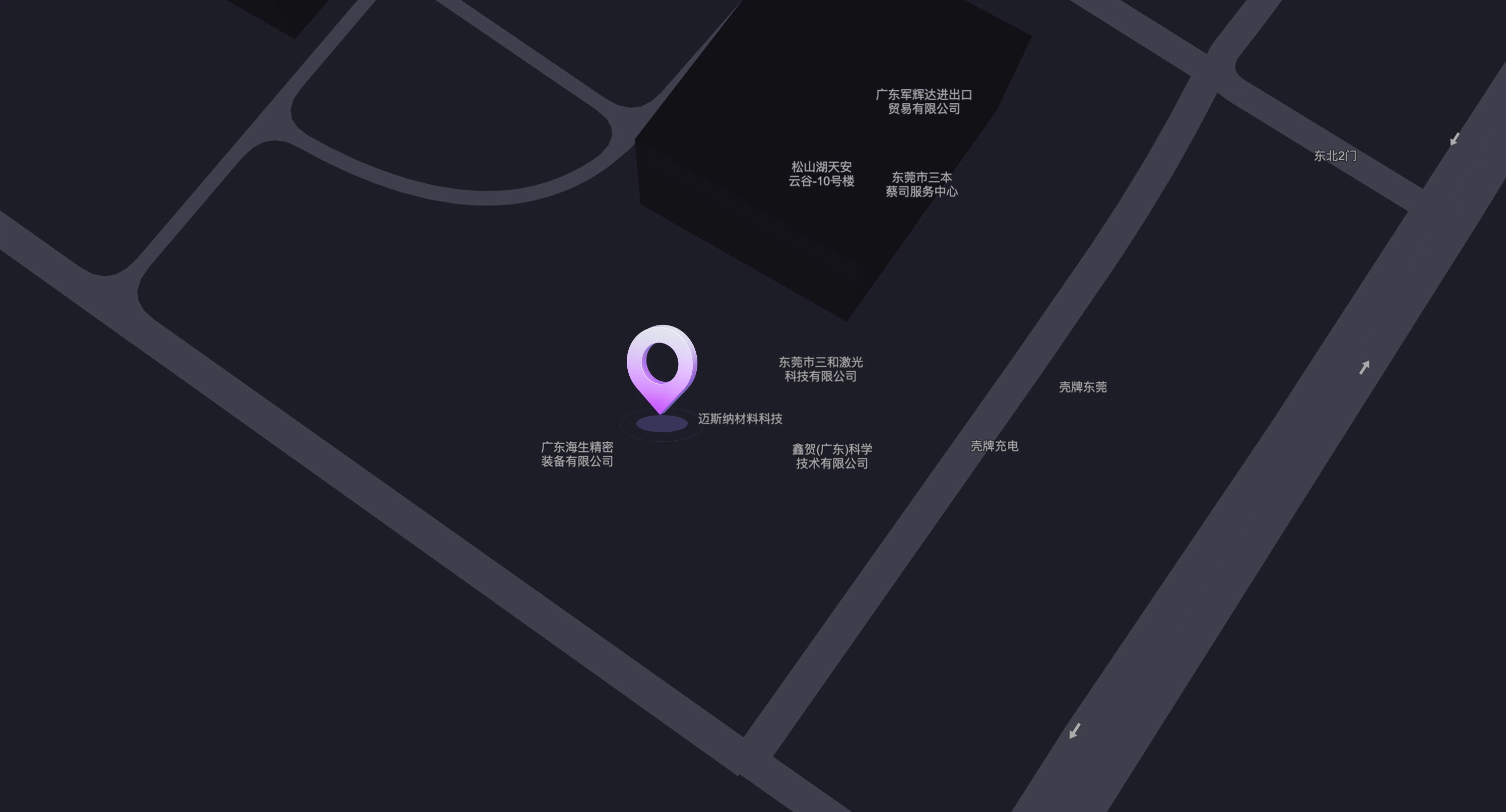Select the 东北2门 gate label
The width and height of the screenshot is (1506, 812).
click(x=1335, y=156)
